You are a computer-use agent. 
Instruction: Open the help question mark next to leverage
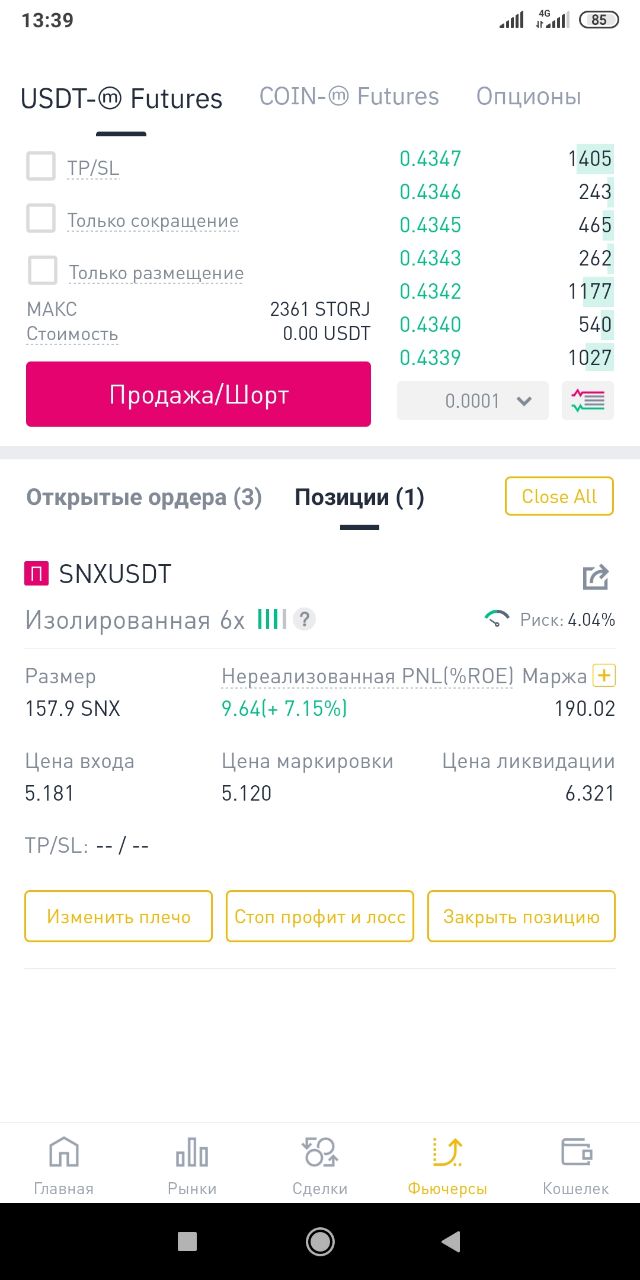[305, 620]
